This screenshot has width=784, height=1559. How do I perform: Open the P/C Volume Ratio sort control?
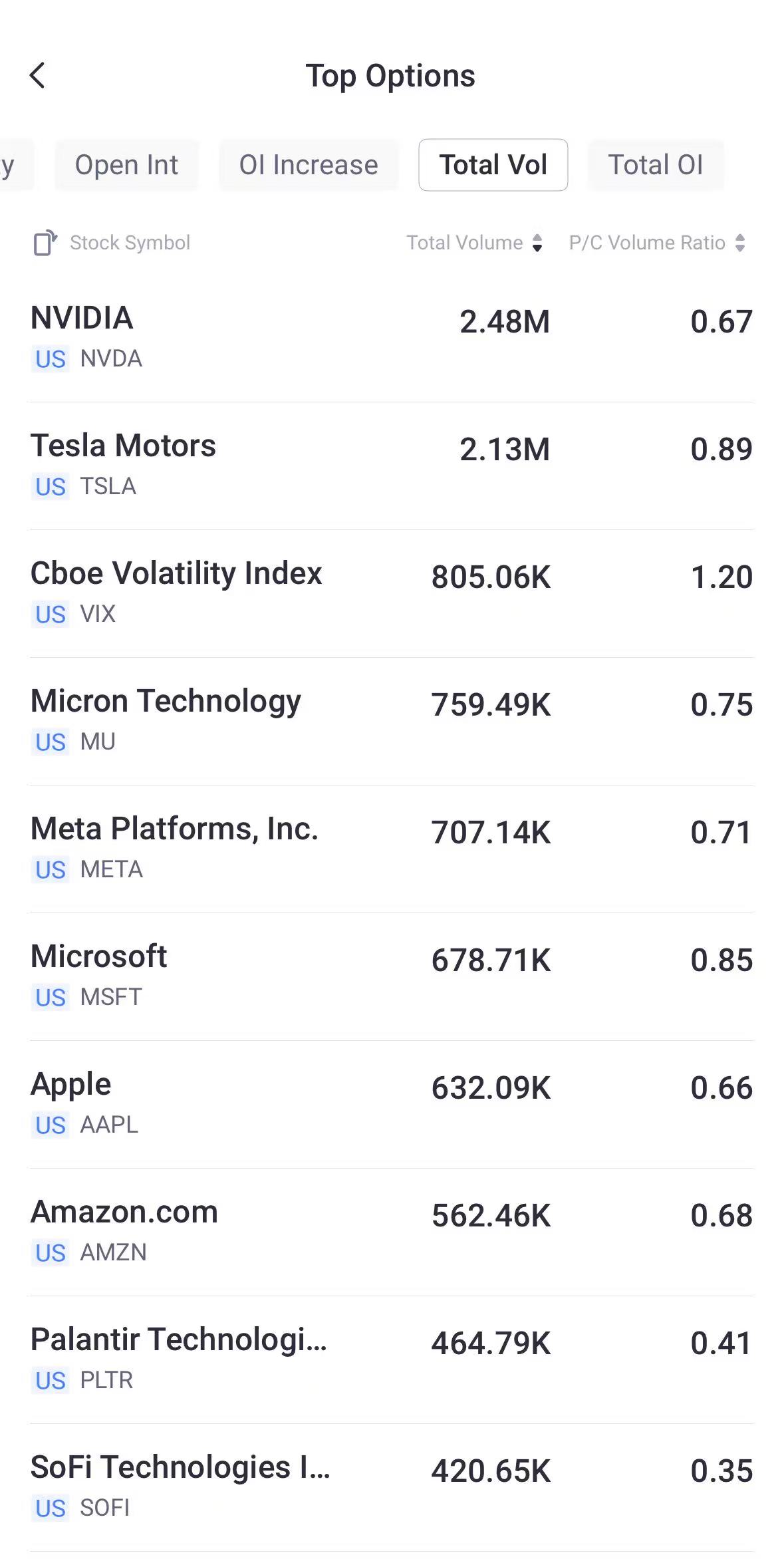click(738, 242)
